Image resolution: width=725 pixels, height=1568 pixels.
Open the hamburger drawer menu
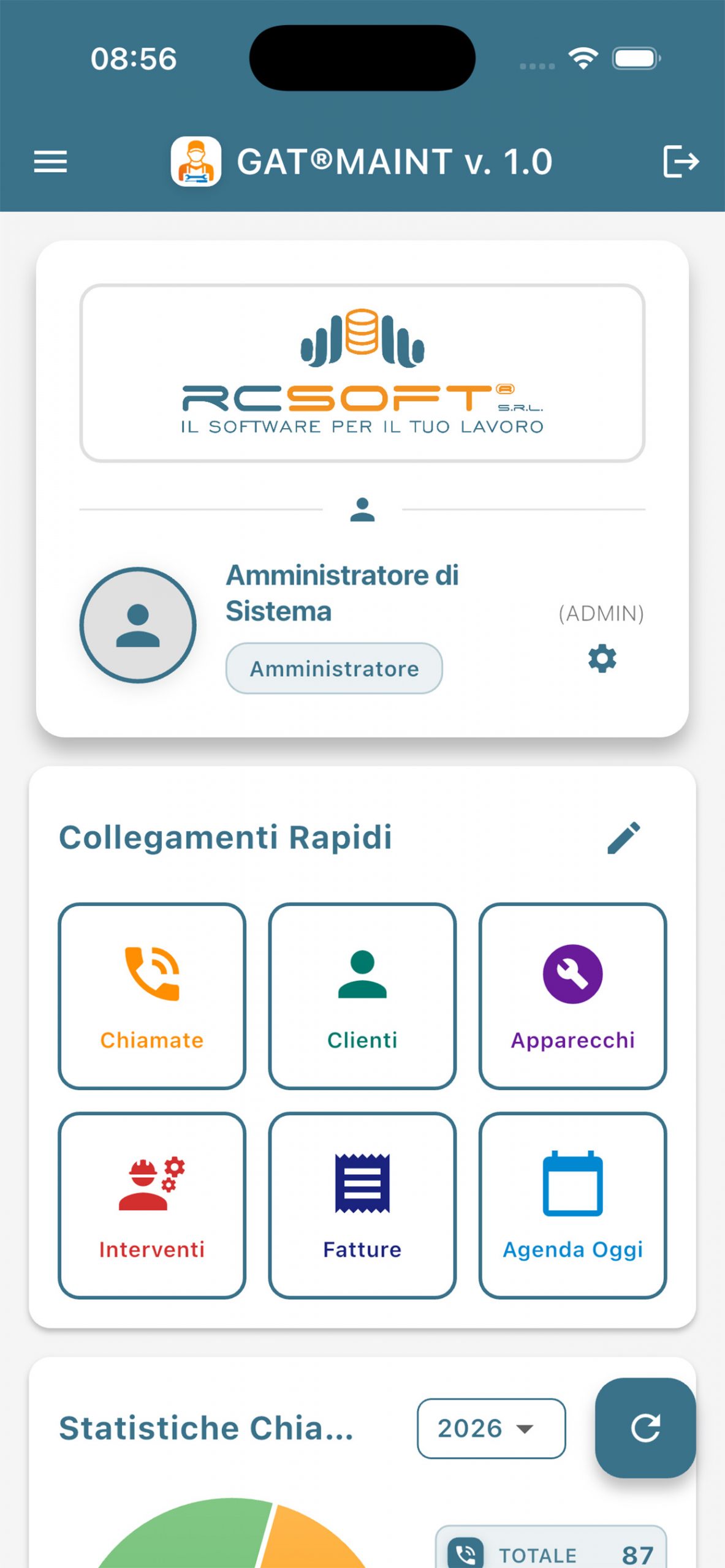tap(50, 162)
